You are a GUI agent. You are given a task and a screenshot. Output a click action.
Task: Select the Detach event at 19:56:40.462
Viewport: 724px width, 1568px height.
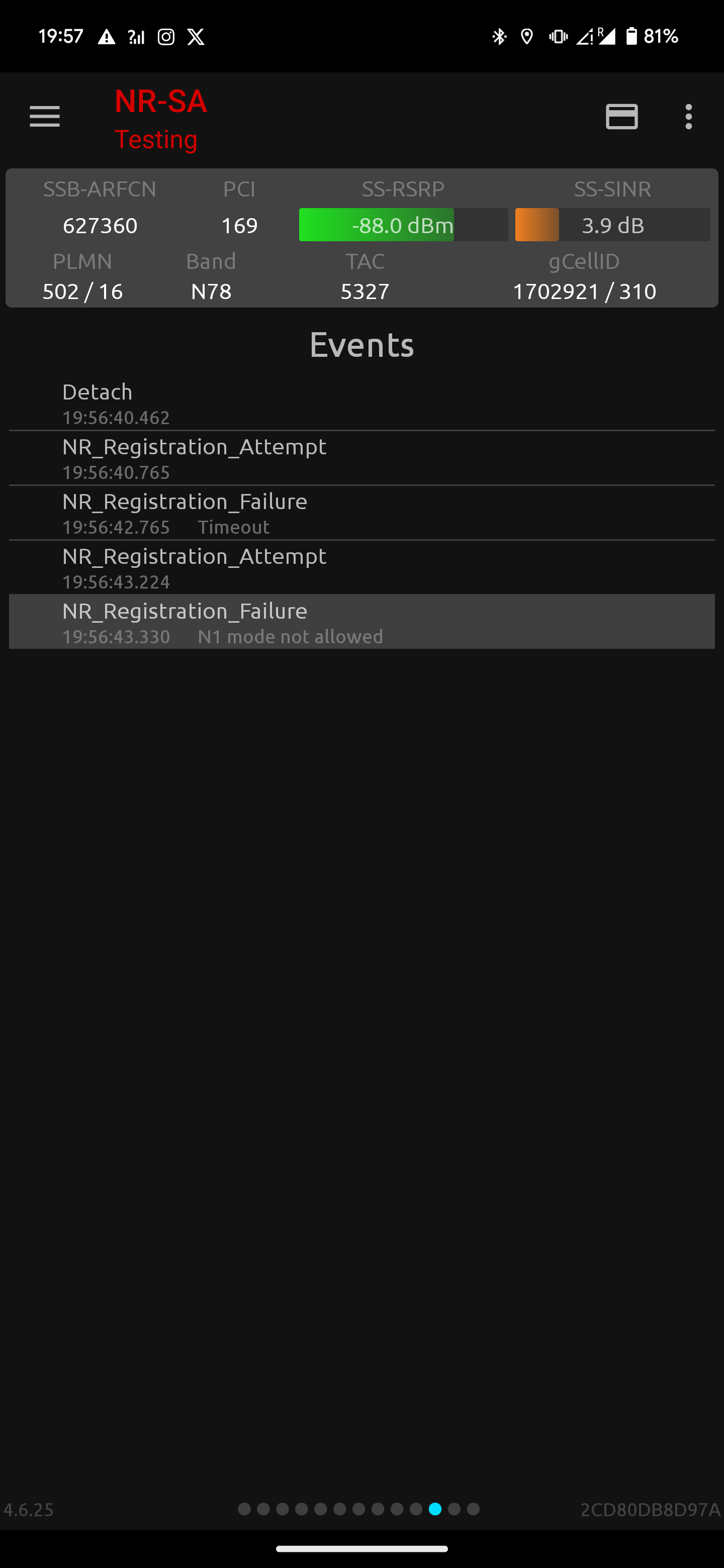[361, 404]
